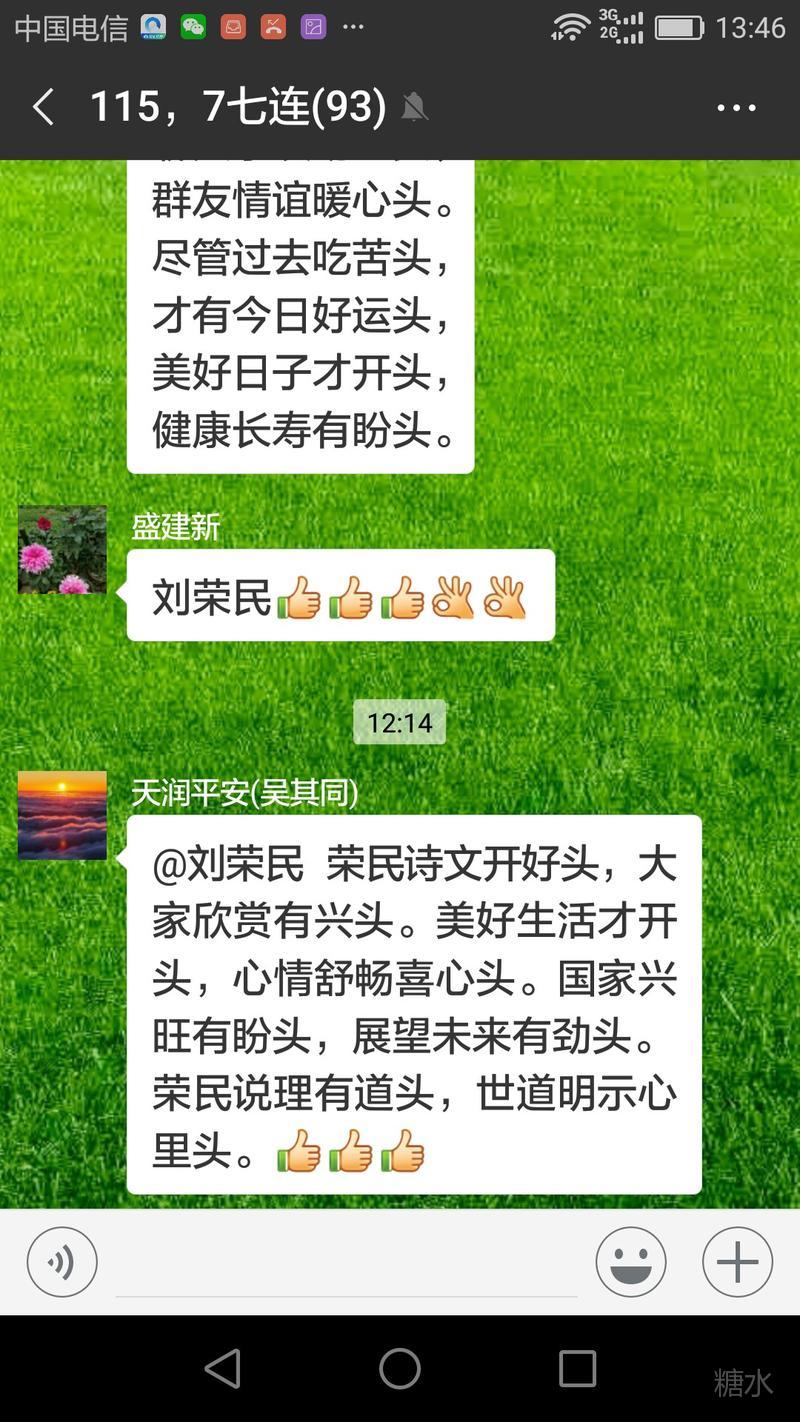Open the emoji picker
This screenshot has width=800, height=1422.
tap(631, 1262)
